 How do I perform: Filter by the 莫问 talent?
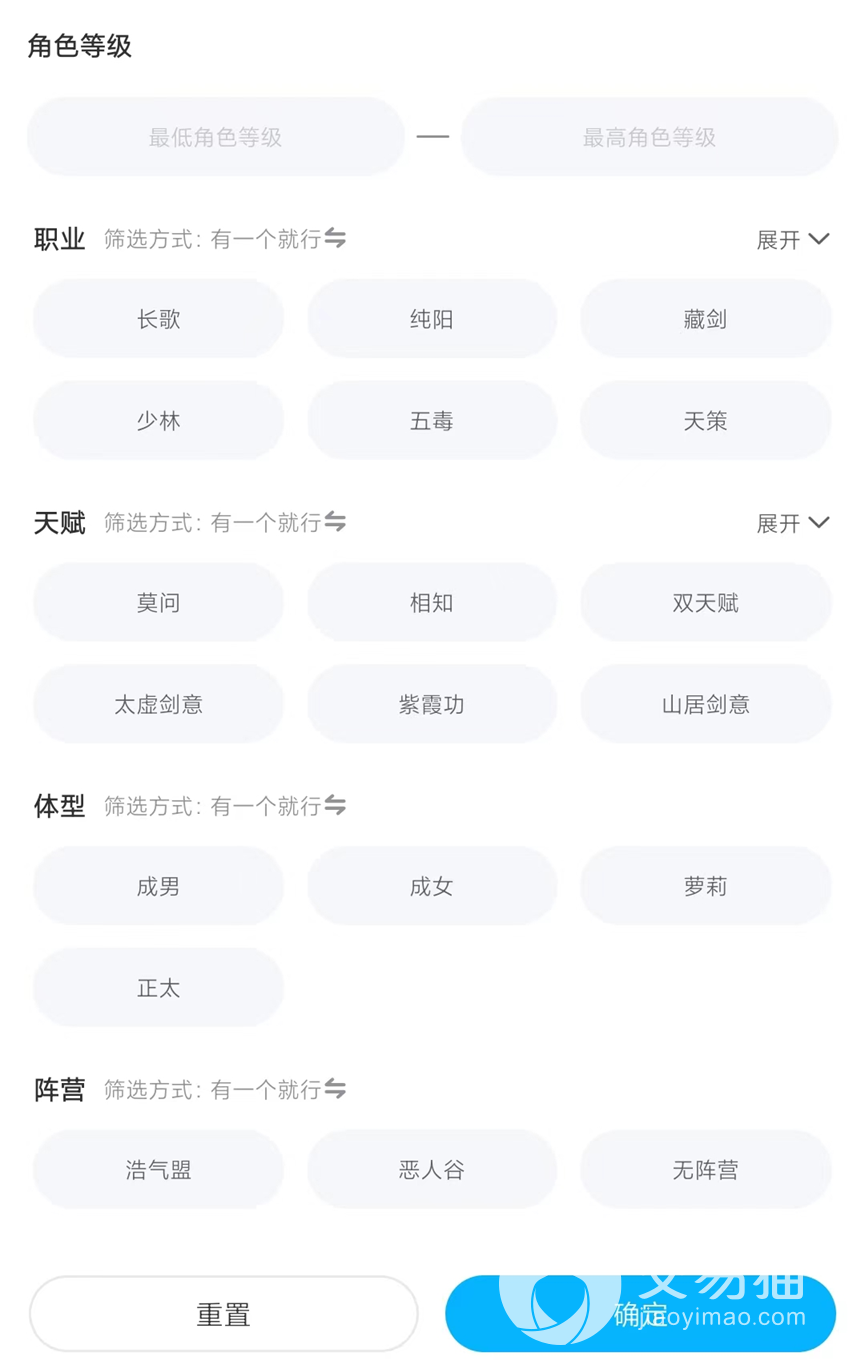159,603
